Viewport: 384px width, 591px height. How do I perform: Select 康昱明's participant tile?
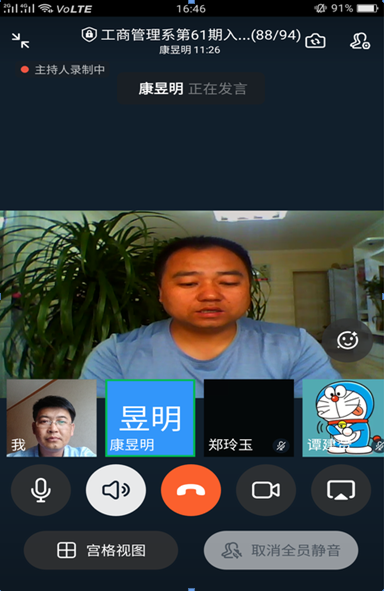(x=150, y=418)
